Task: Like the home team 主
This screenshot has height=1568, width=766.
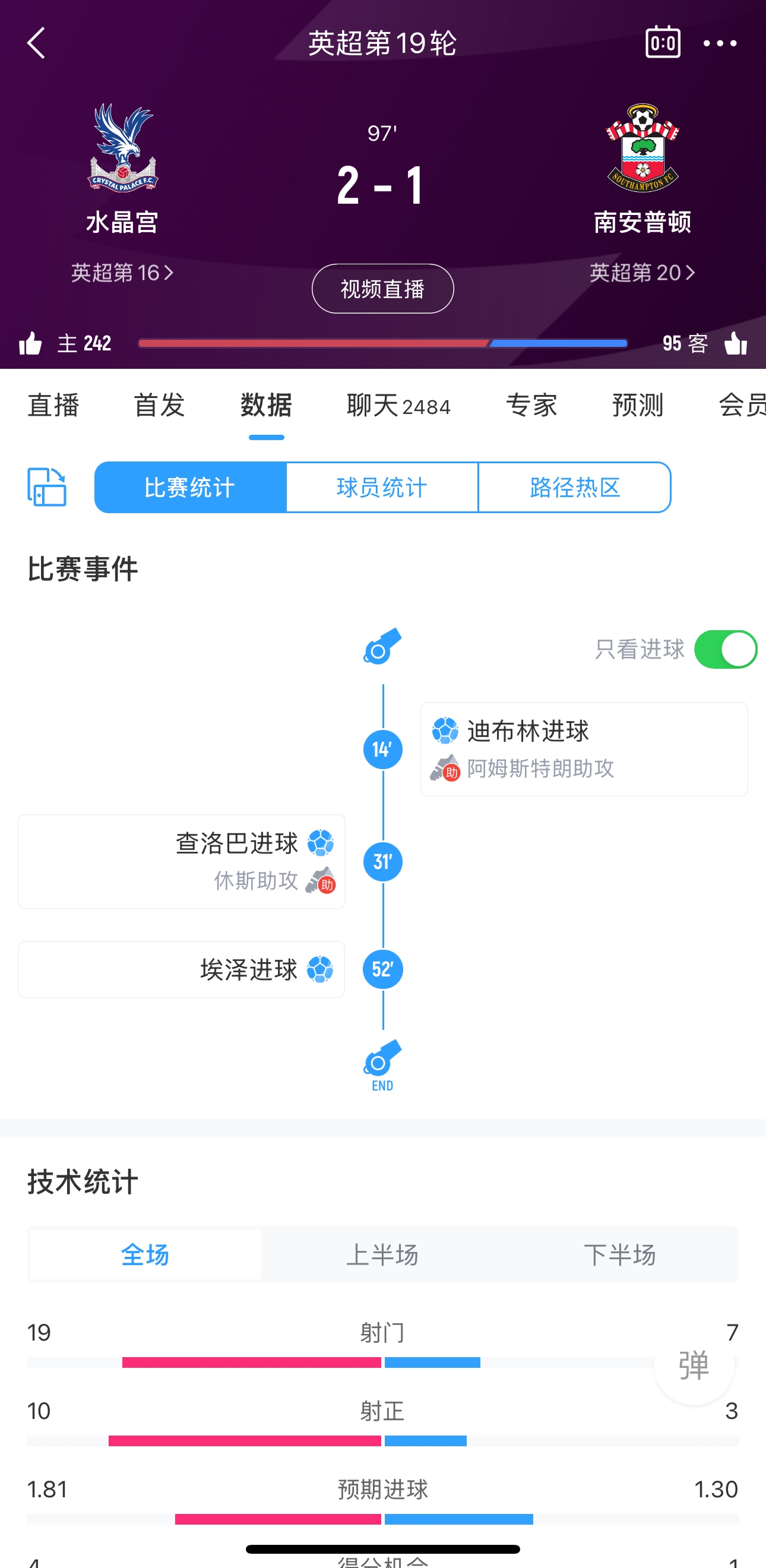Action: pos(30,343)
